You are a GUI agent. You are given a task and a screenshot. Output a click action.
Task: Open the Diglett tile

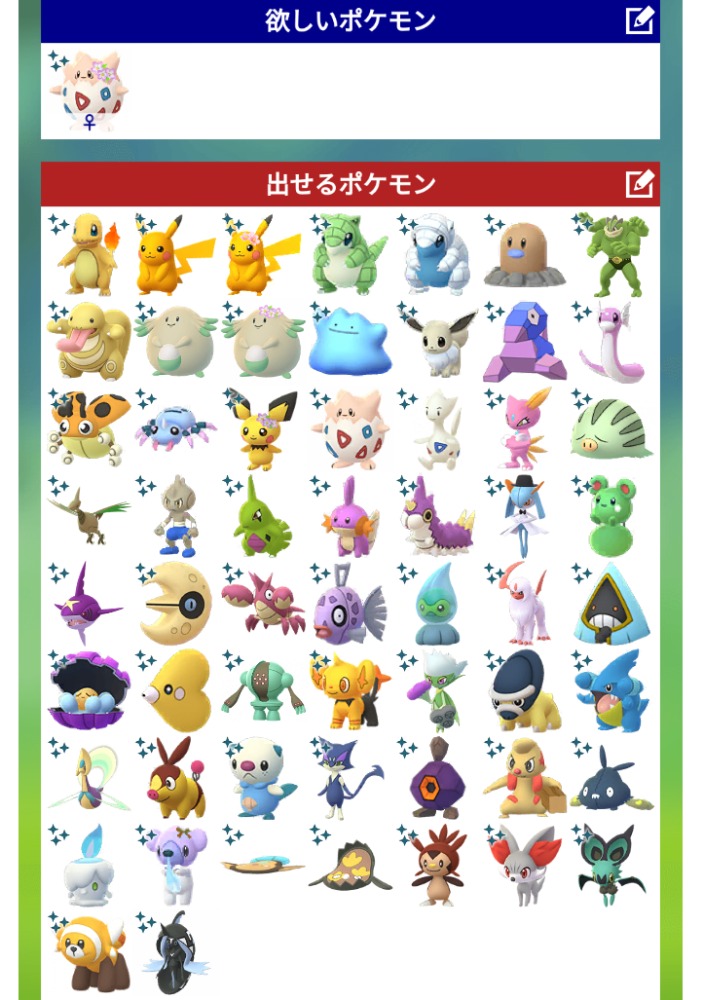525,255
